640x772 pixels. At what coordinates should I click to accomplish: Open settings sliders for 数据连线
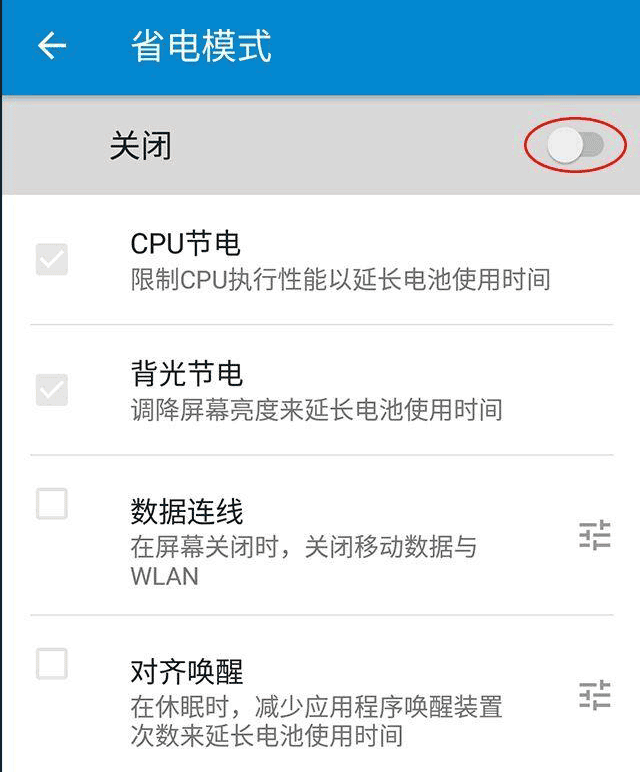[594, 536]
